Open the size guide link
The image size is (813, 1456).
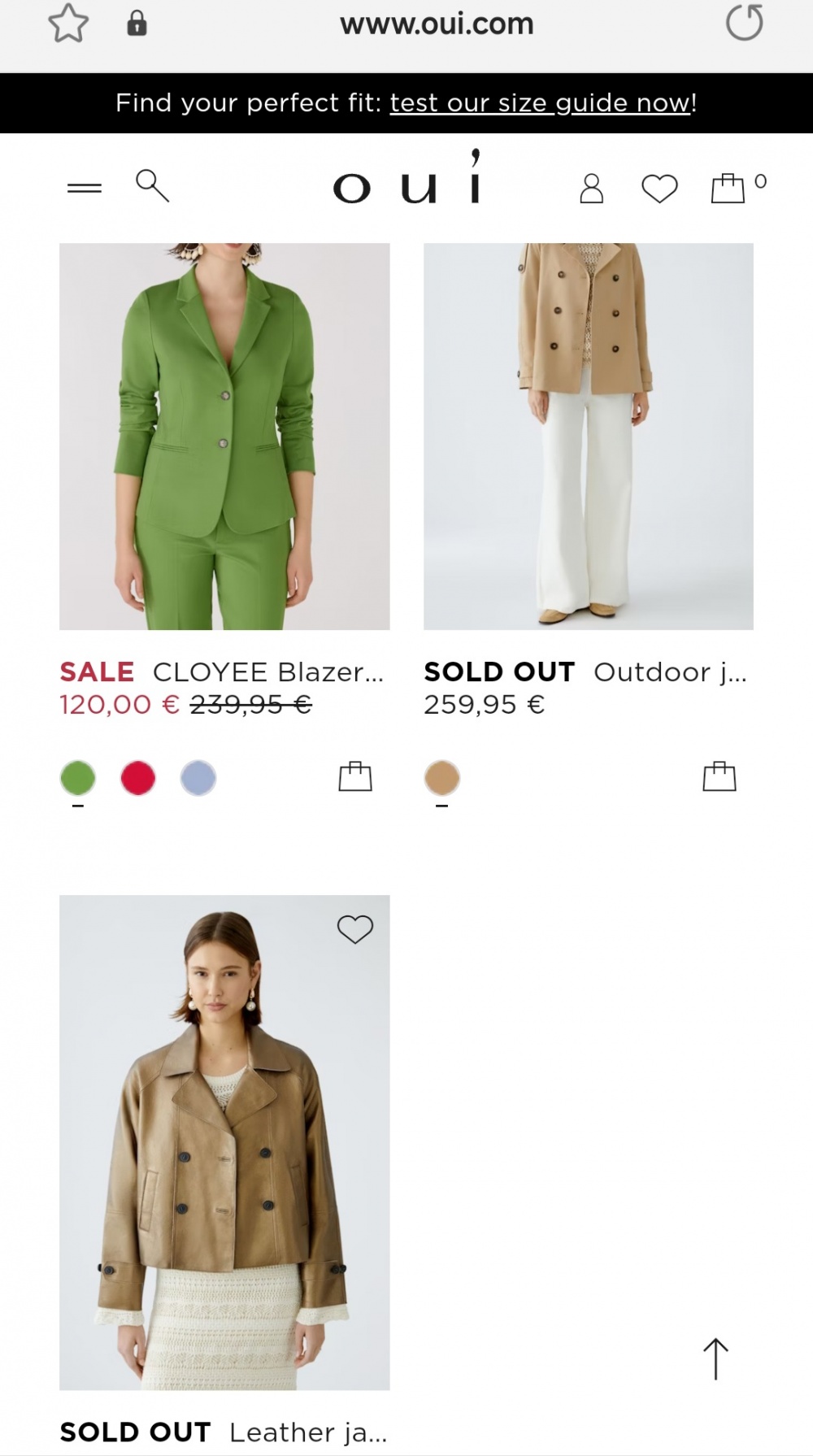tap(539, 102)
